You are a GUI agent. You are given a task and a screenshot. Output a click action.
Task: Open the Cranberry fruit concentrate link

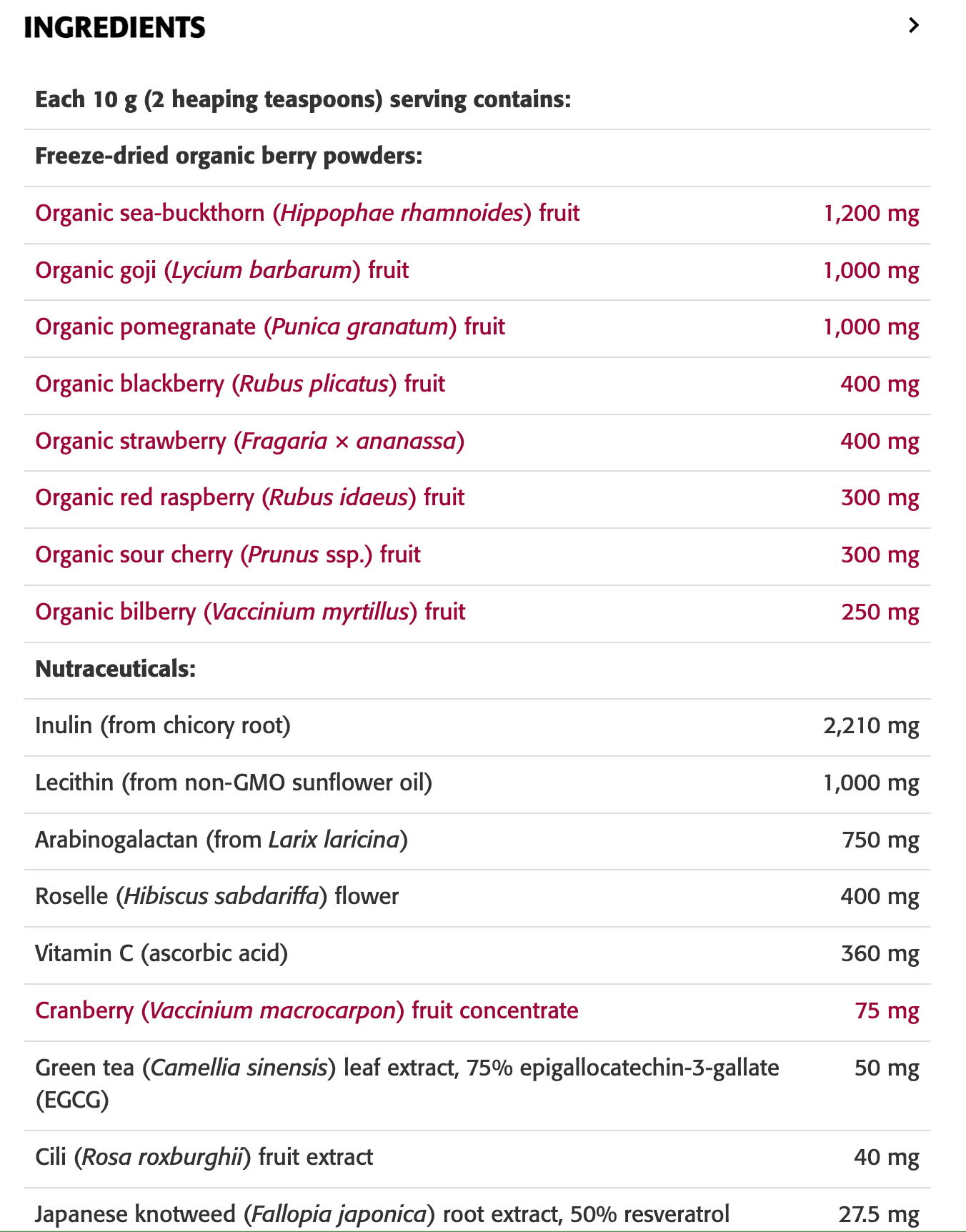tap(307, 1010)
